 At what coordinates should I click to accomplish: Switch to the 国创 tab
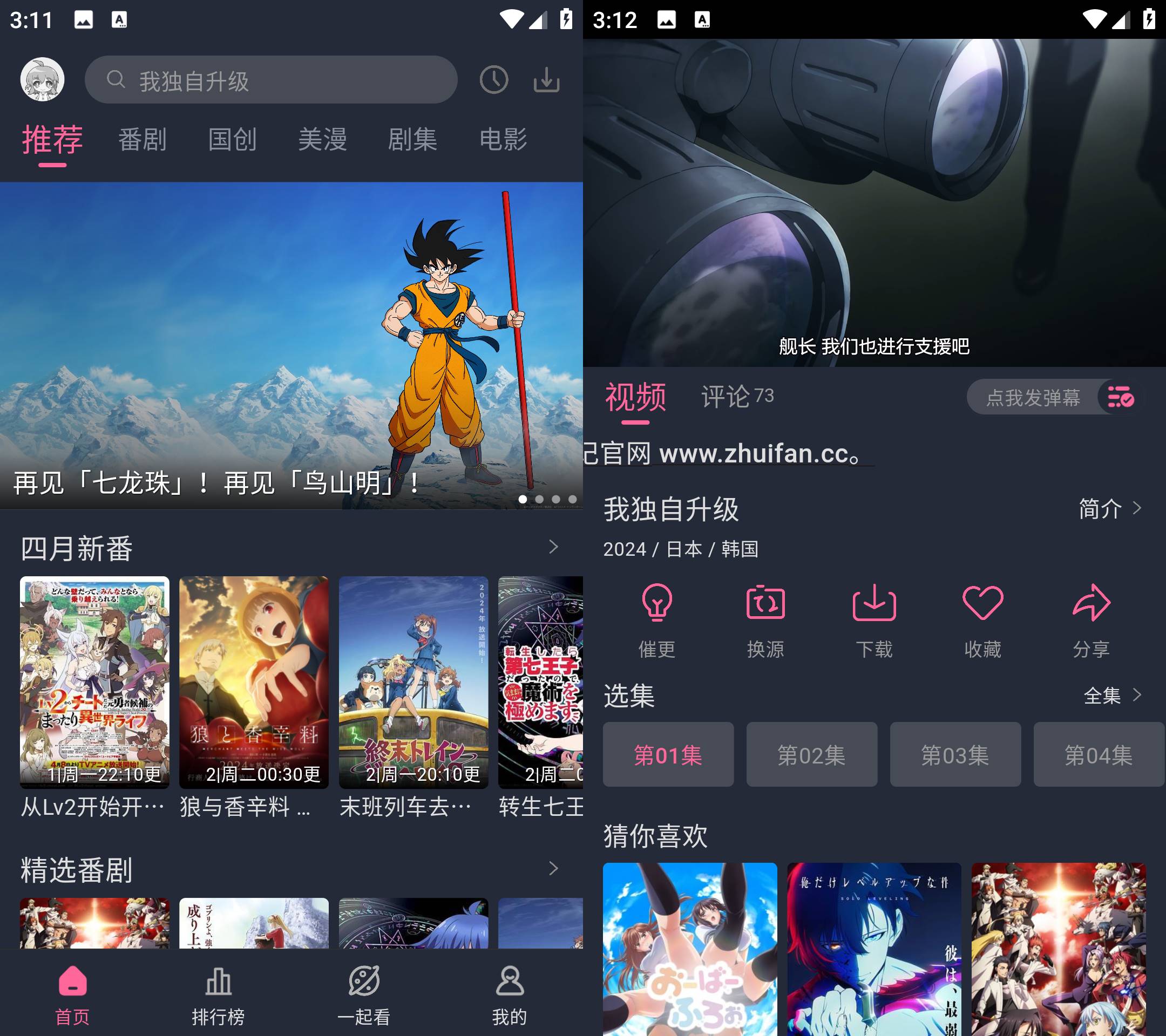coord(232,140)
